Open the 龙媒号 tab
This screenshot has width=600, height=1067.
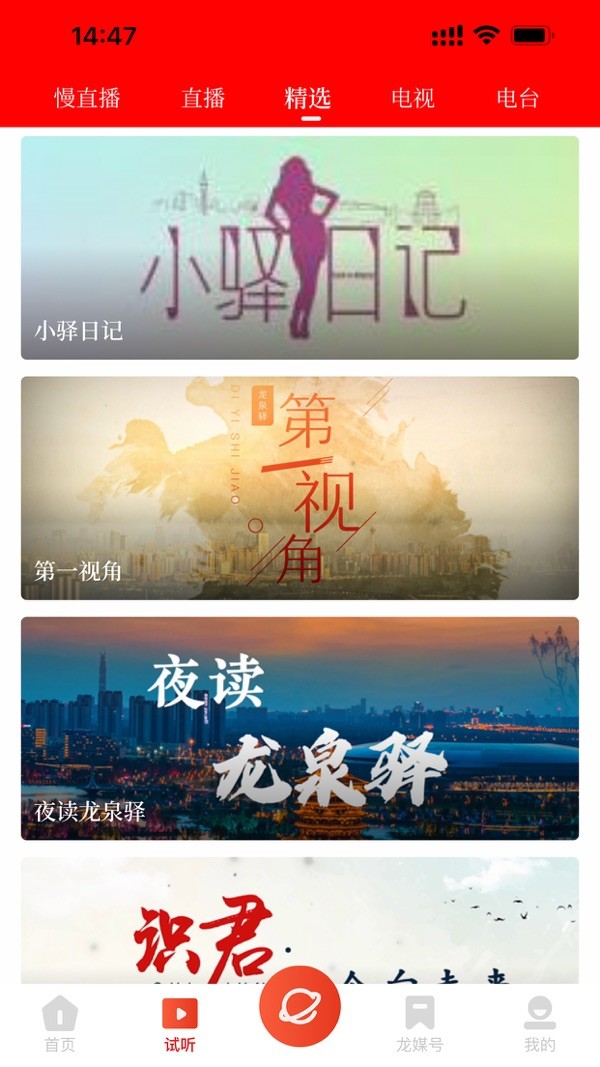420,1024
